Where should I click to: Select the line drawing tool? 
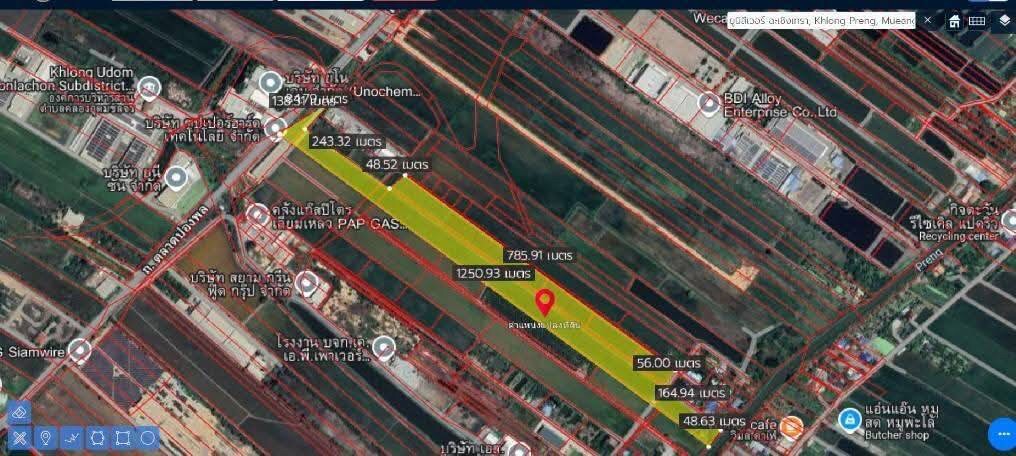(71, 437)
